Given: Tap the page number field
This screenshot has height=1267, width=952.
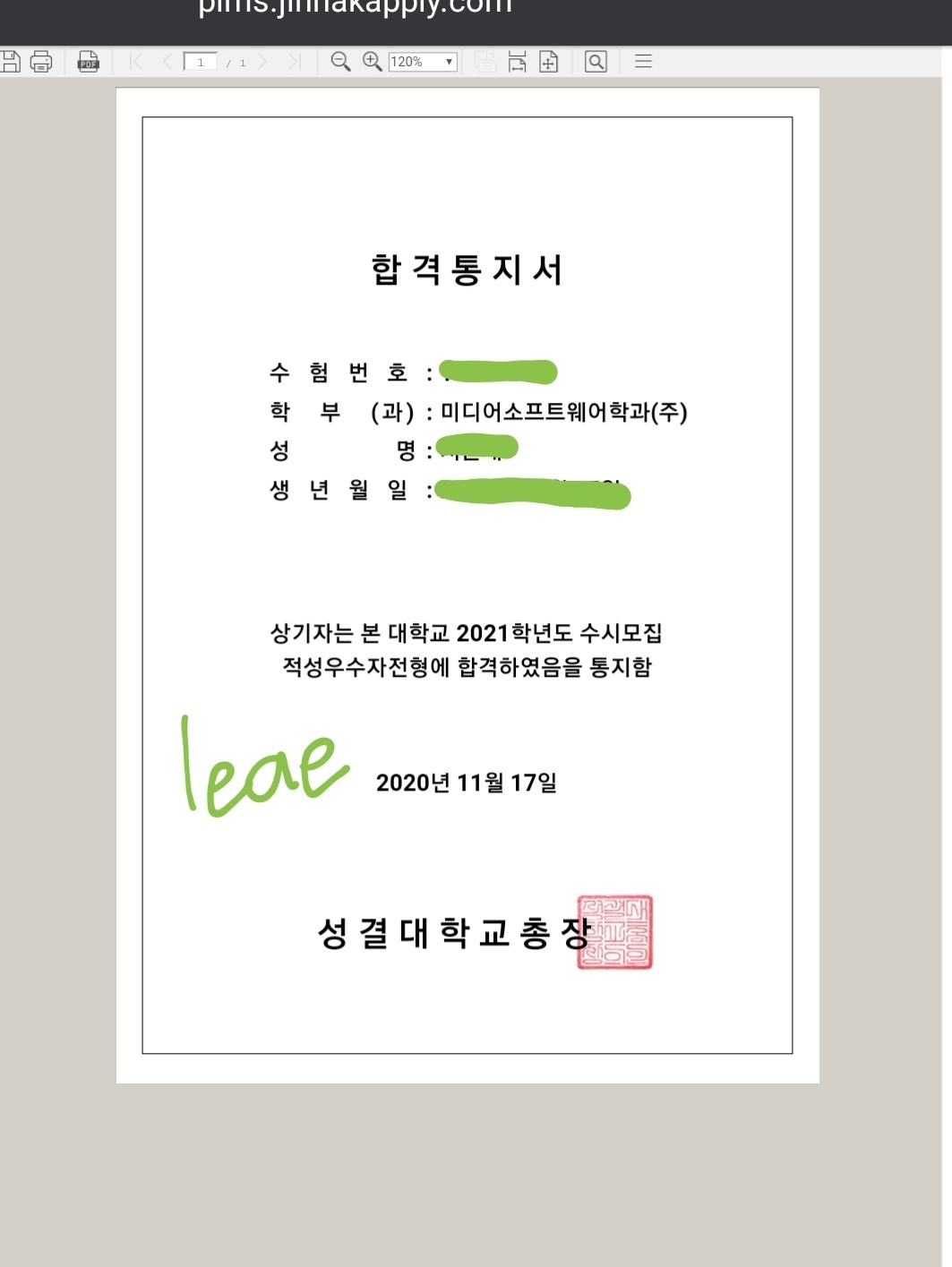Looking at the screenshot, I should [201, 62].
